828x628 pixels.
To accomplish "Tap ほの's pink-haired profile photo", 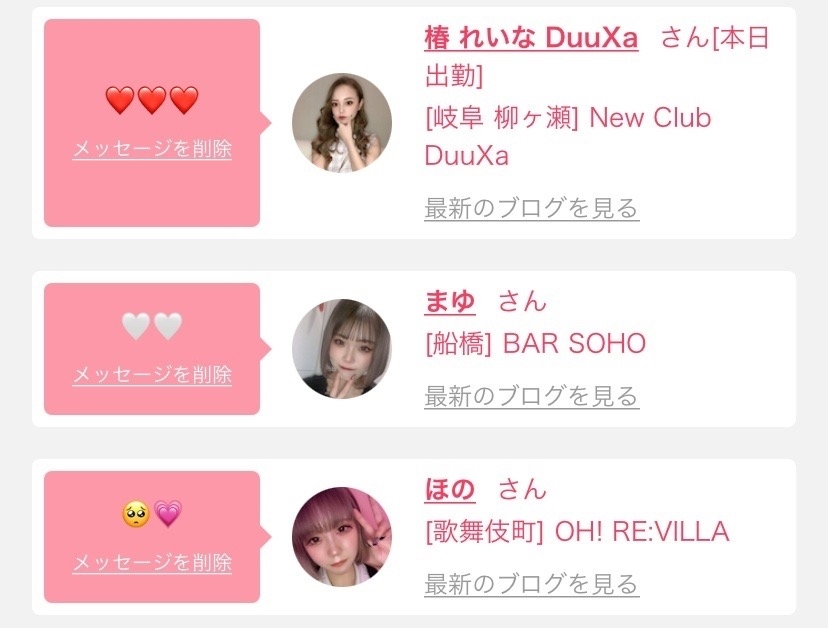I will click(x=341, y=537).
